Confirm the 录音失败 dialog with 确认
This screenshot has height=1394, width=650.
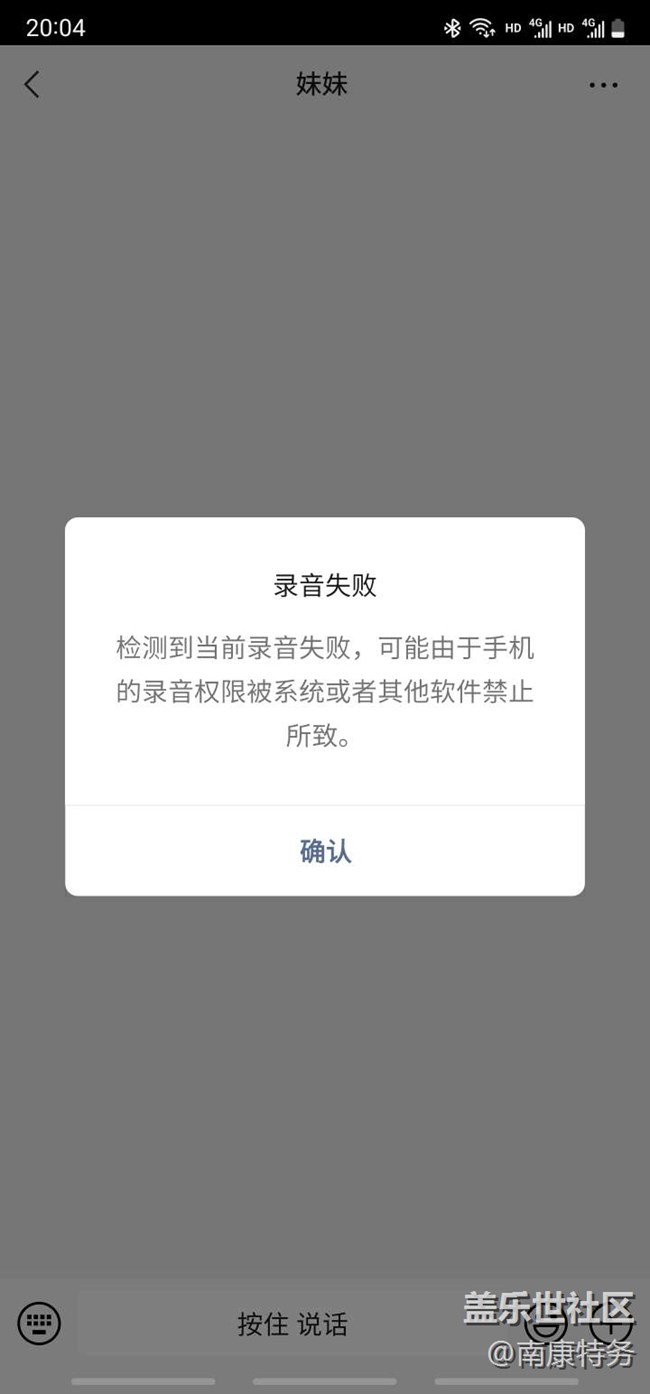coord(325,851)
